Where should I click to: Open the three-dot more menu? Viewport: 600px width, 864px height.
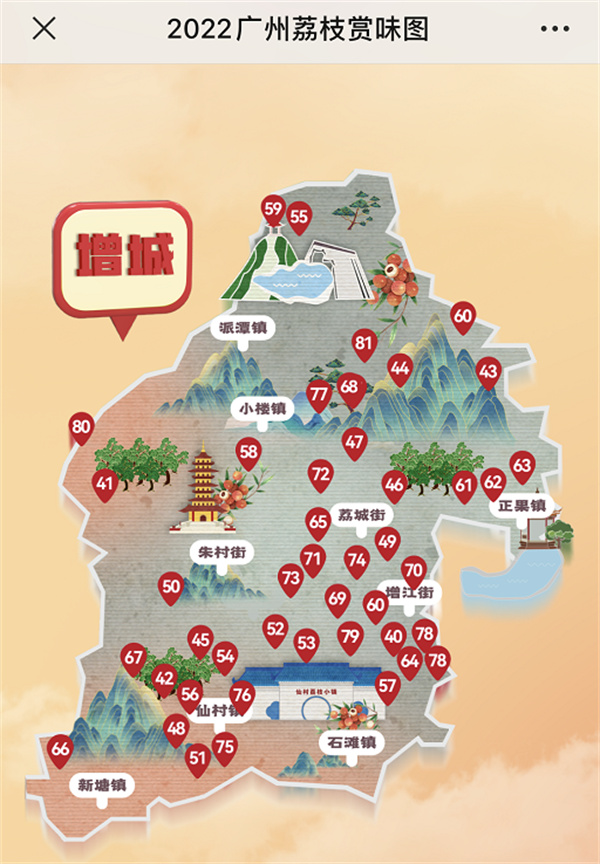tap(555, 29)
